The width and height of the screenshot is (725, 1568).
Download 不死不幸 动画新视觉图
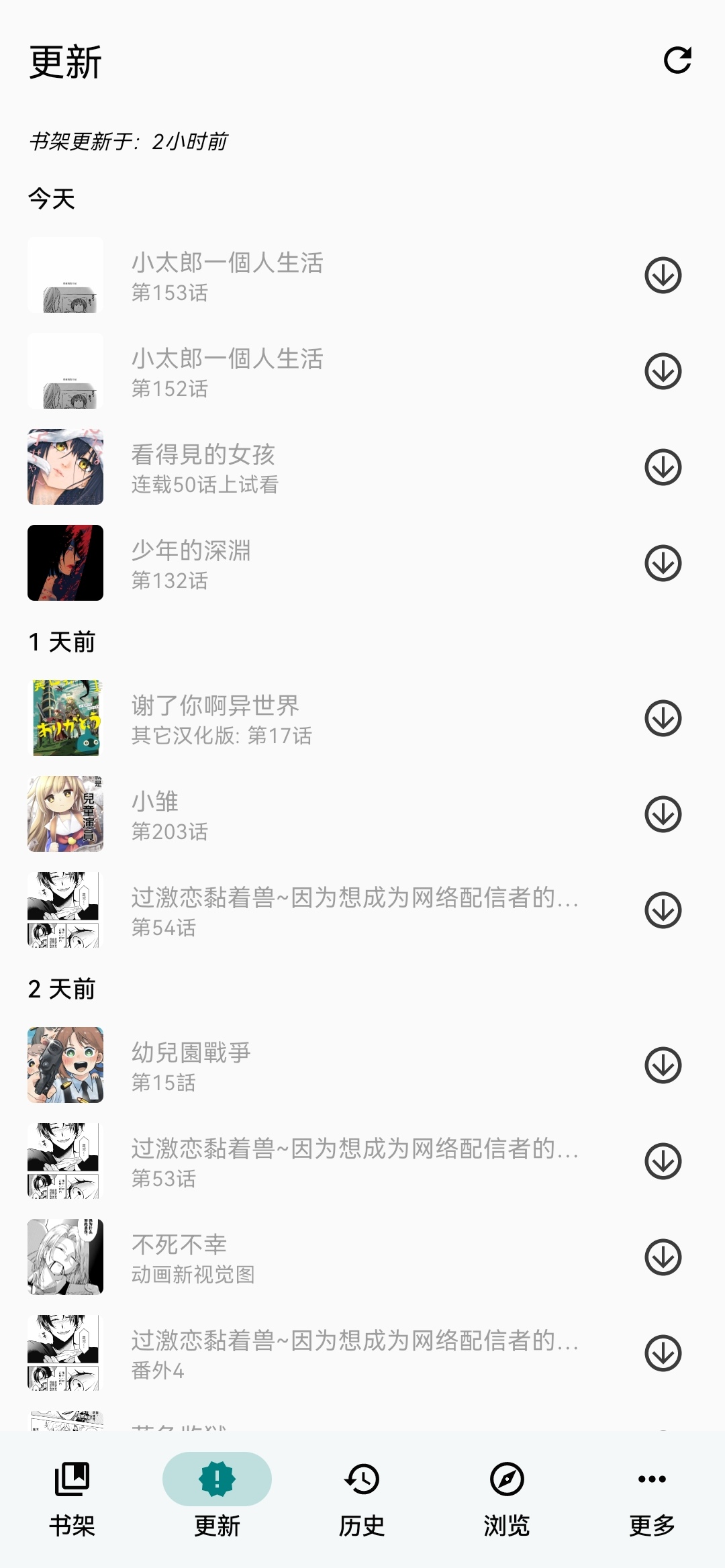(x=663, y=1257)
